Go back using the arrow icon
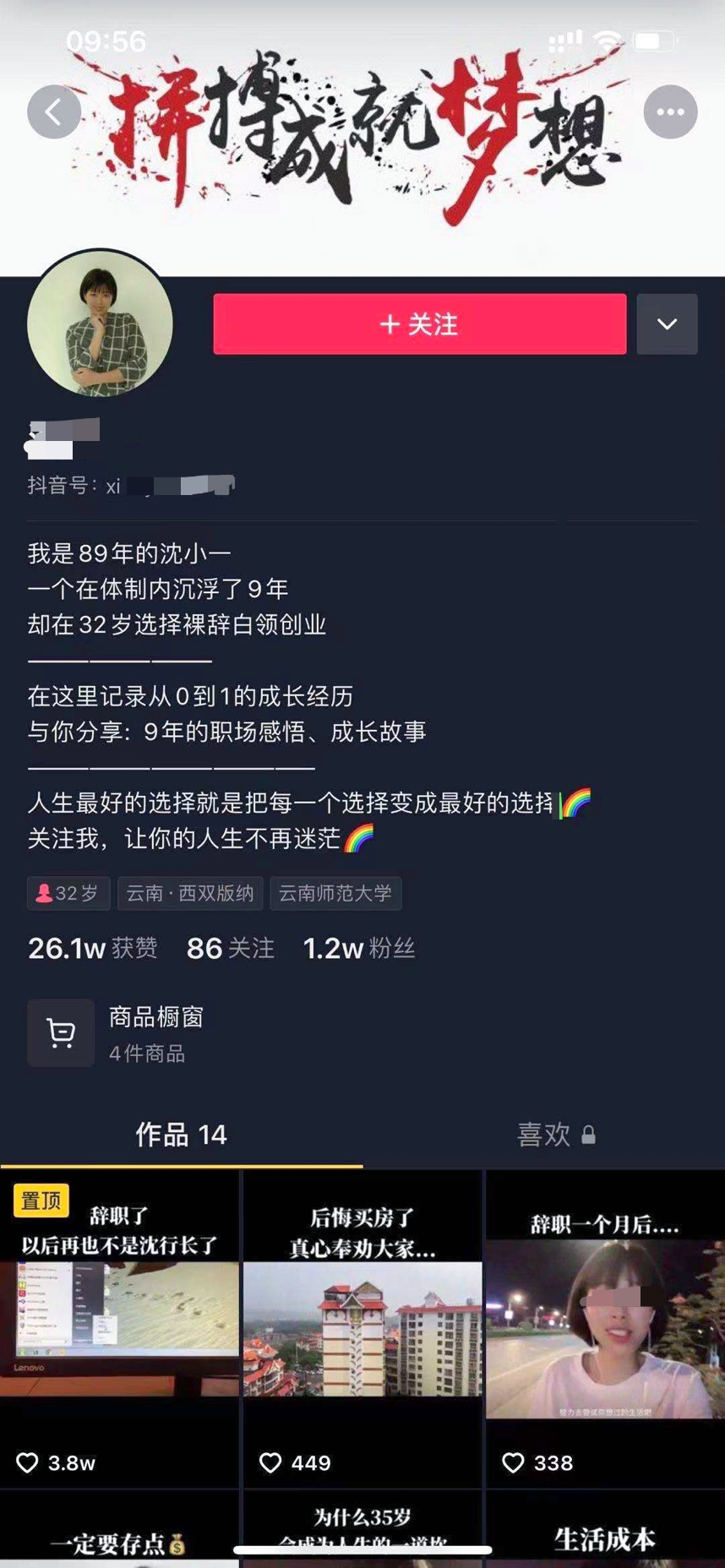The height and width of the screenshot is (1568, 725). 54,112
